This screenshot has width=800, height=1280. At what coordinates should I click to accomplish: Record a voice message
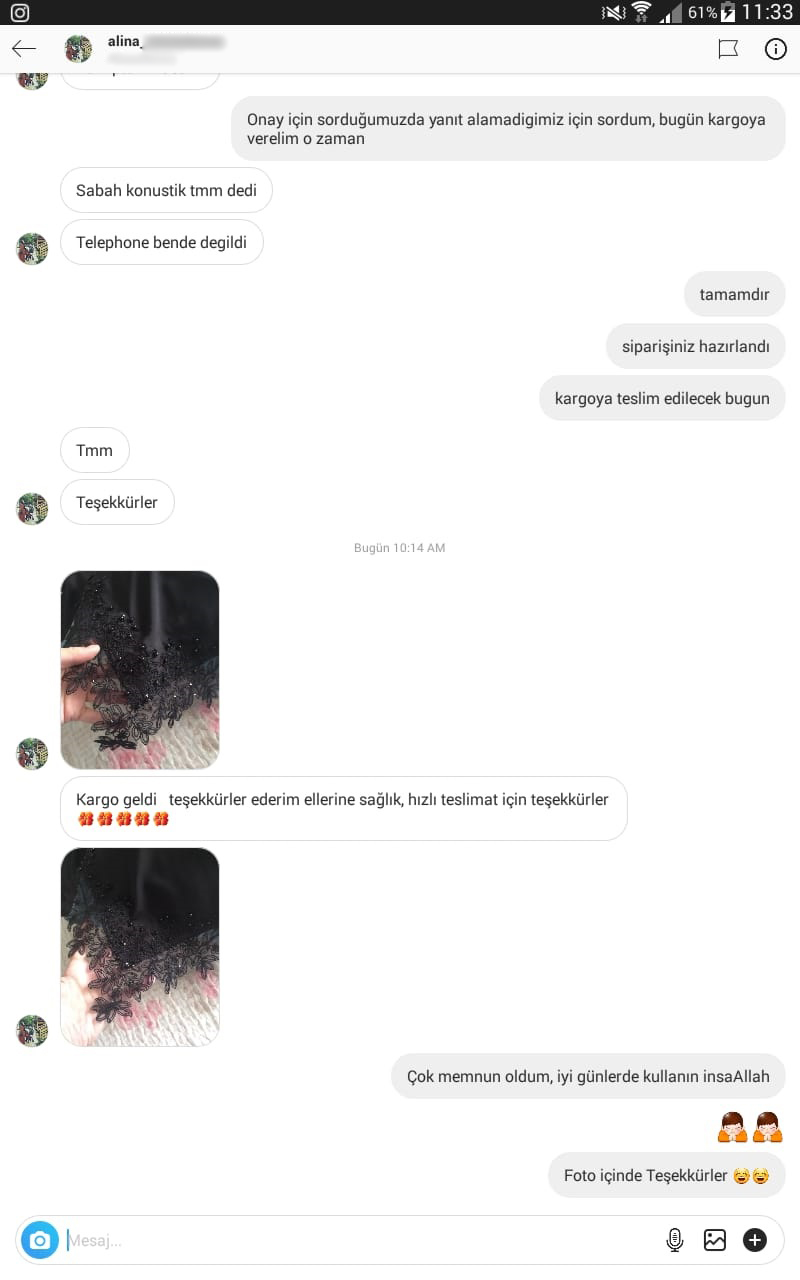(x=675, y=1241)
